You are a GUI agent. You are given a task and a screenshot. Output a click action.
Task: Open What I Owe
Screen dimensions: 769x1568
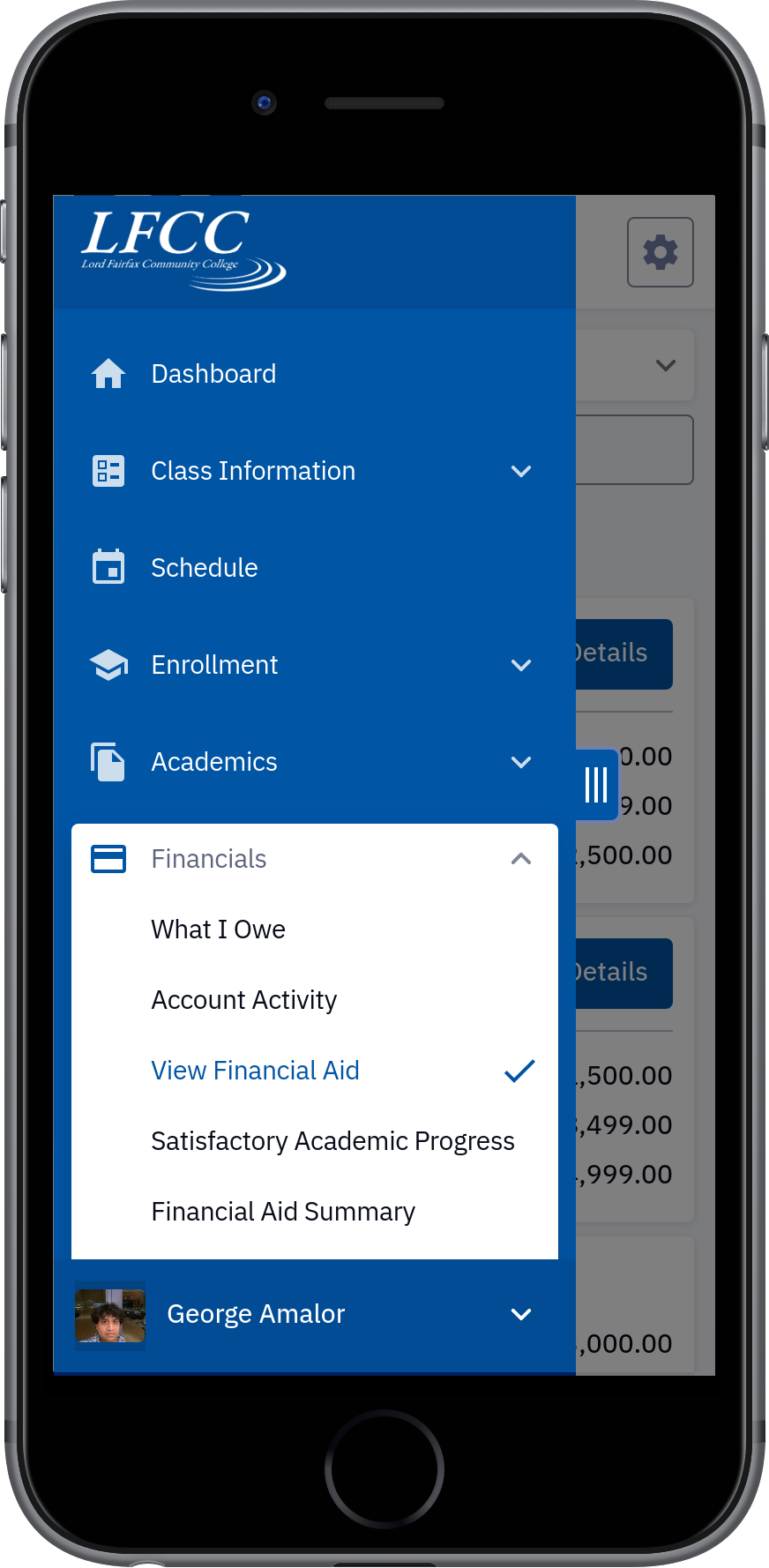click(315, 930)
